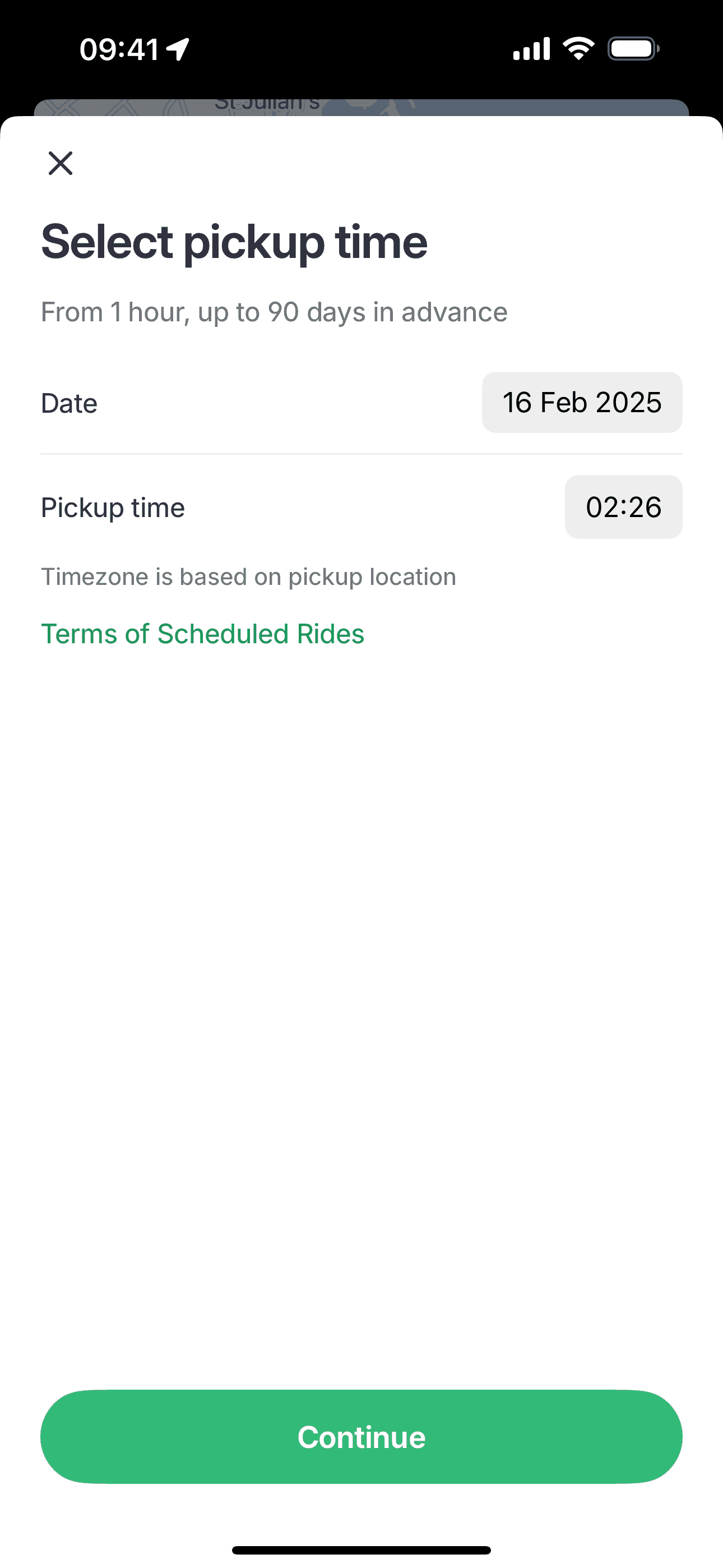
Task: Tap Continue to confirm pickup time
Action: pyautogui.click(x=361, y=1437)
